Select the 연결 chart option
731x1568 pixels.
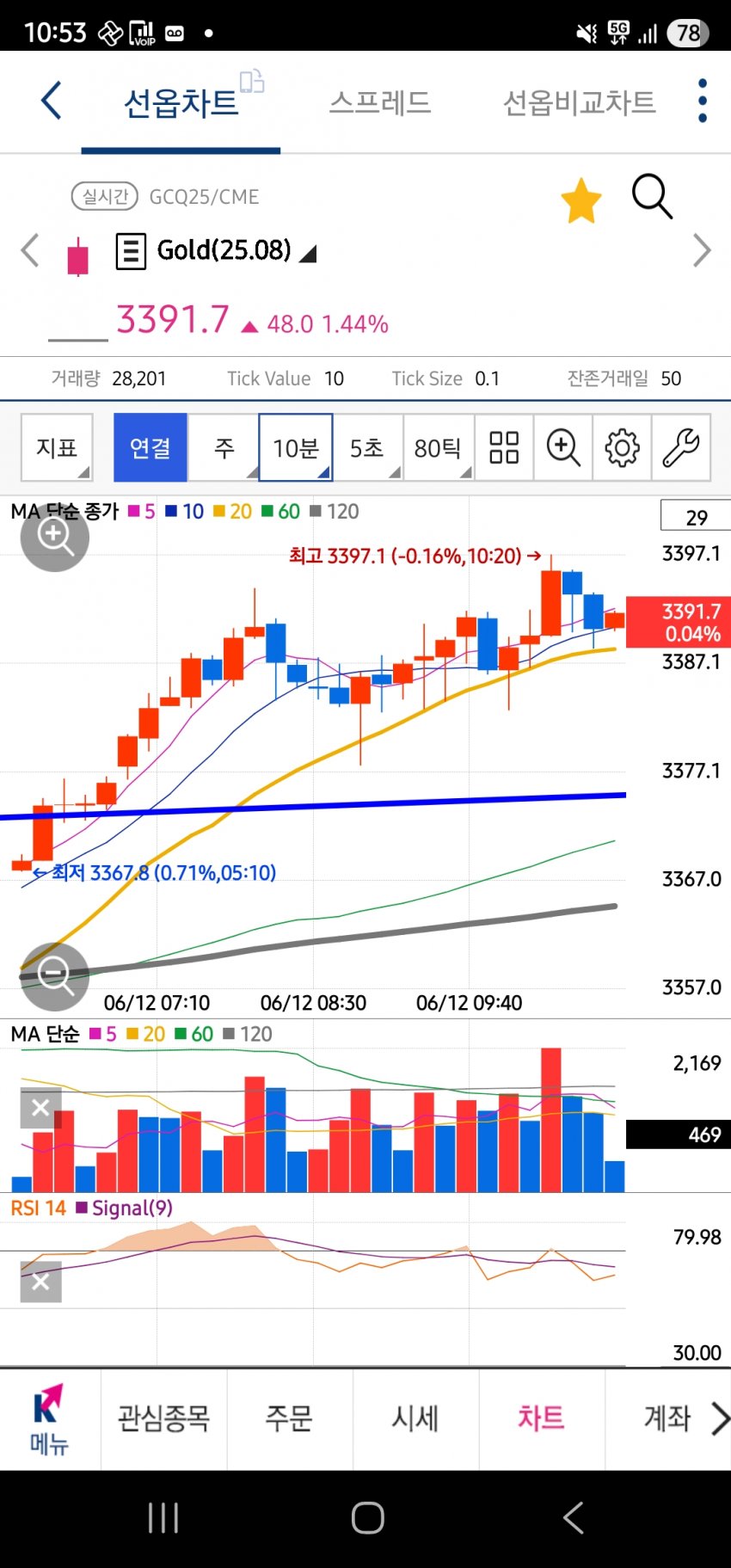click(150, 447)
